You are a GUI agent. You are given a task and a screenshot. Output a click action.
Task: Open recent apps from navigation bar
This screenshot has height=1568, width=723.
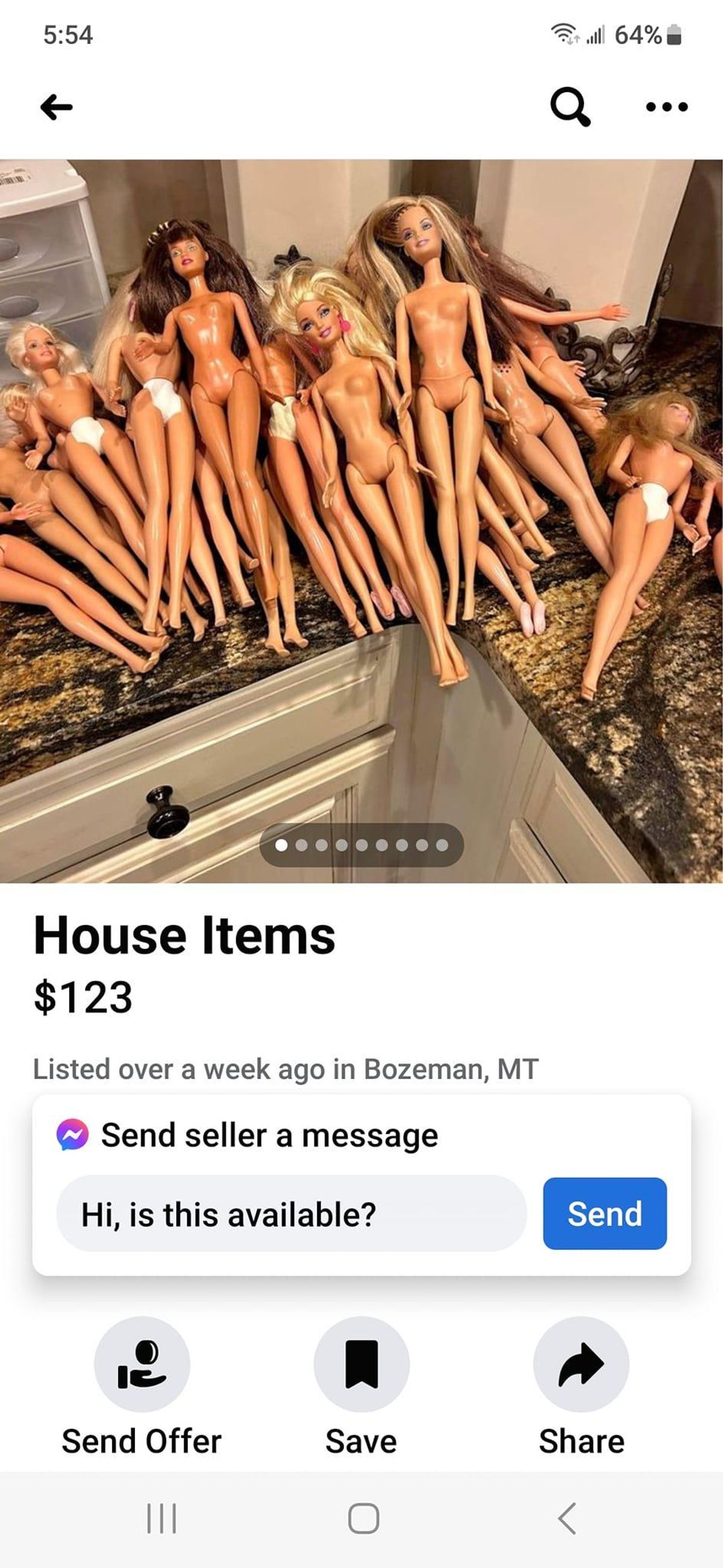pos(162,1519)
